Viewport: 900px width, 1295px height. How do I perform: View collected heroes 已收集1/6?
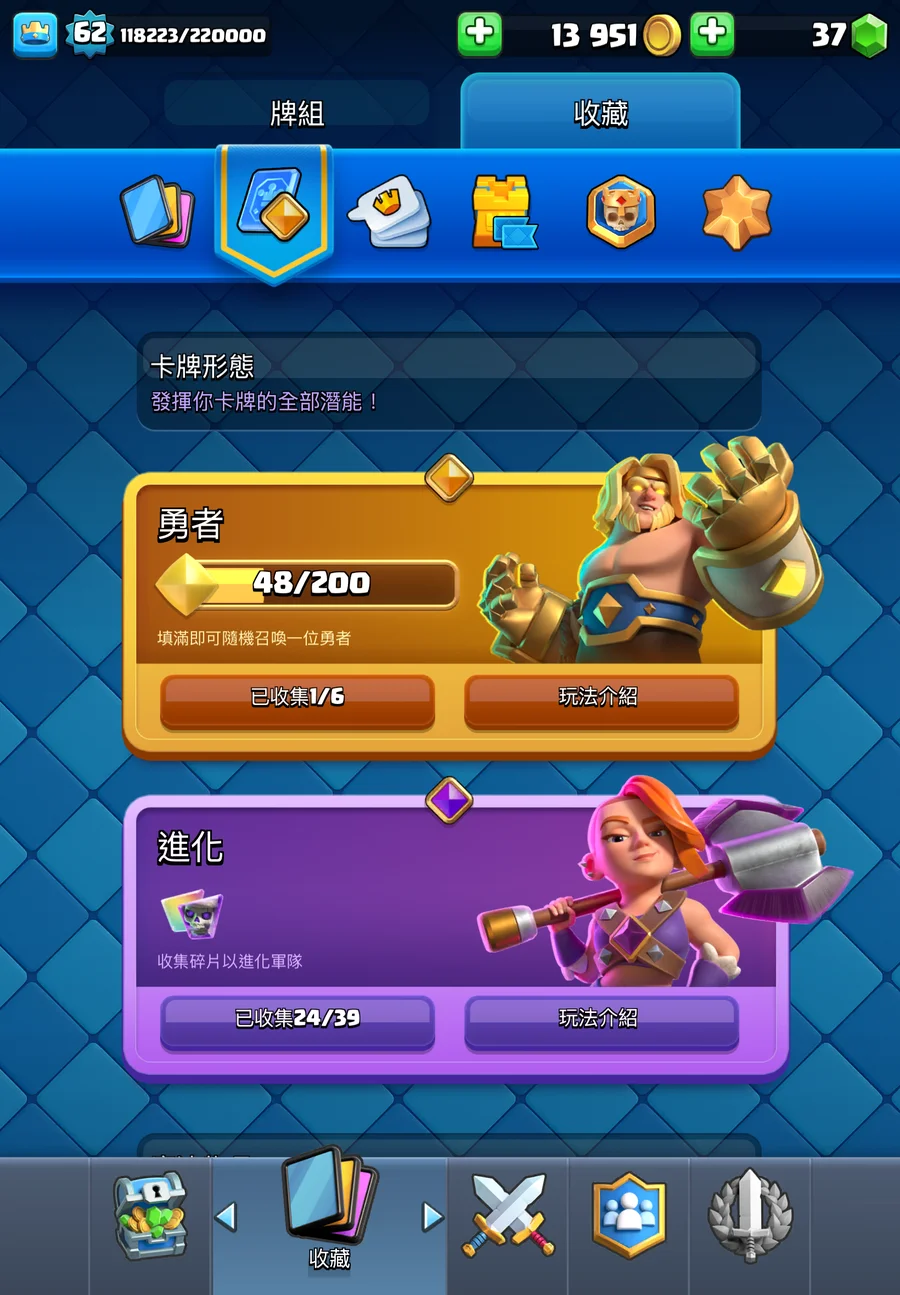tap(297, 698)
